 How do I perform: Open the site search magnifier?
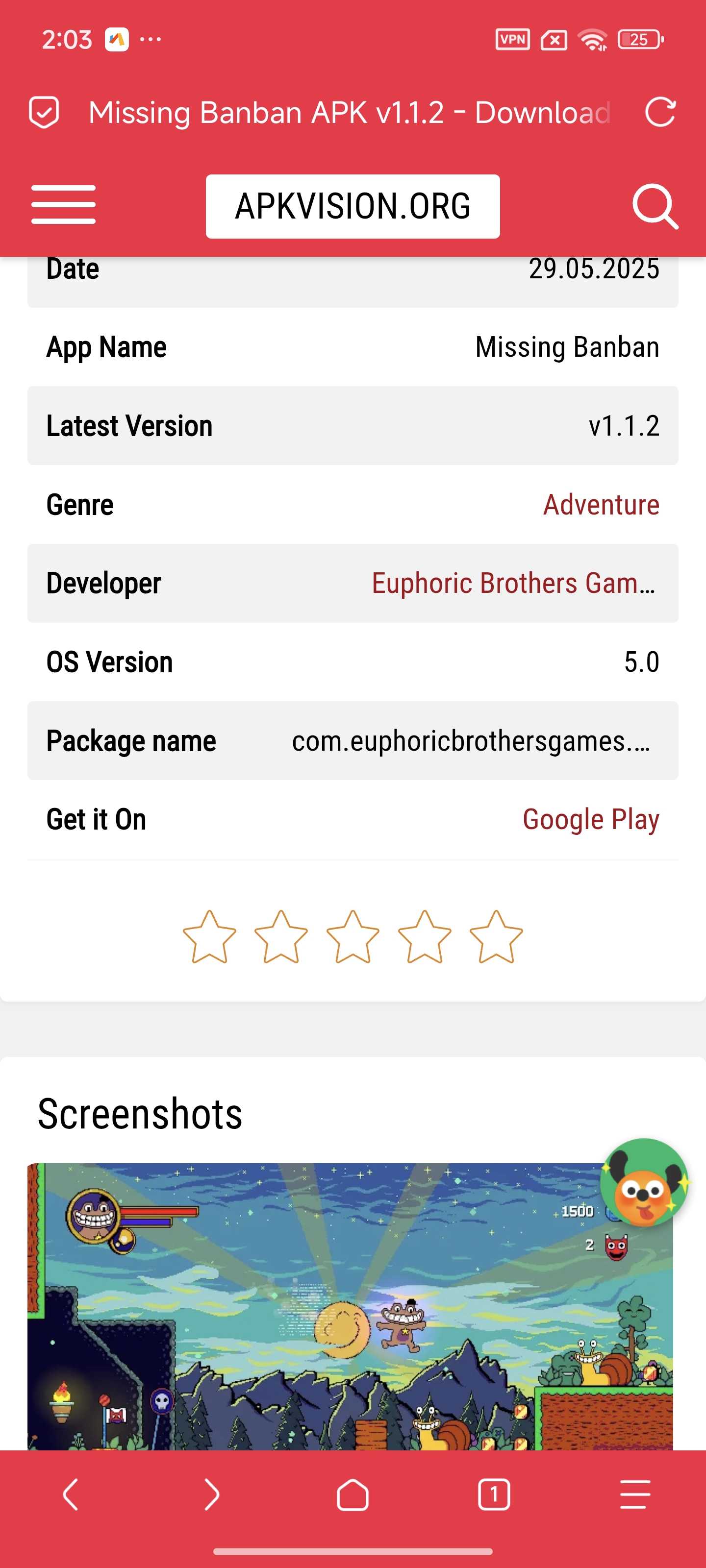click(655, 206)
